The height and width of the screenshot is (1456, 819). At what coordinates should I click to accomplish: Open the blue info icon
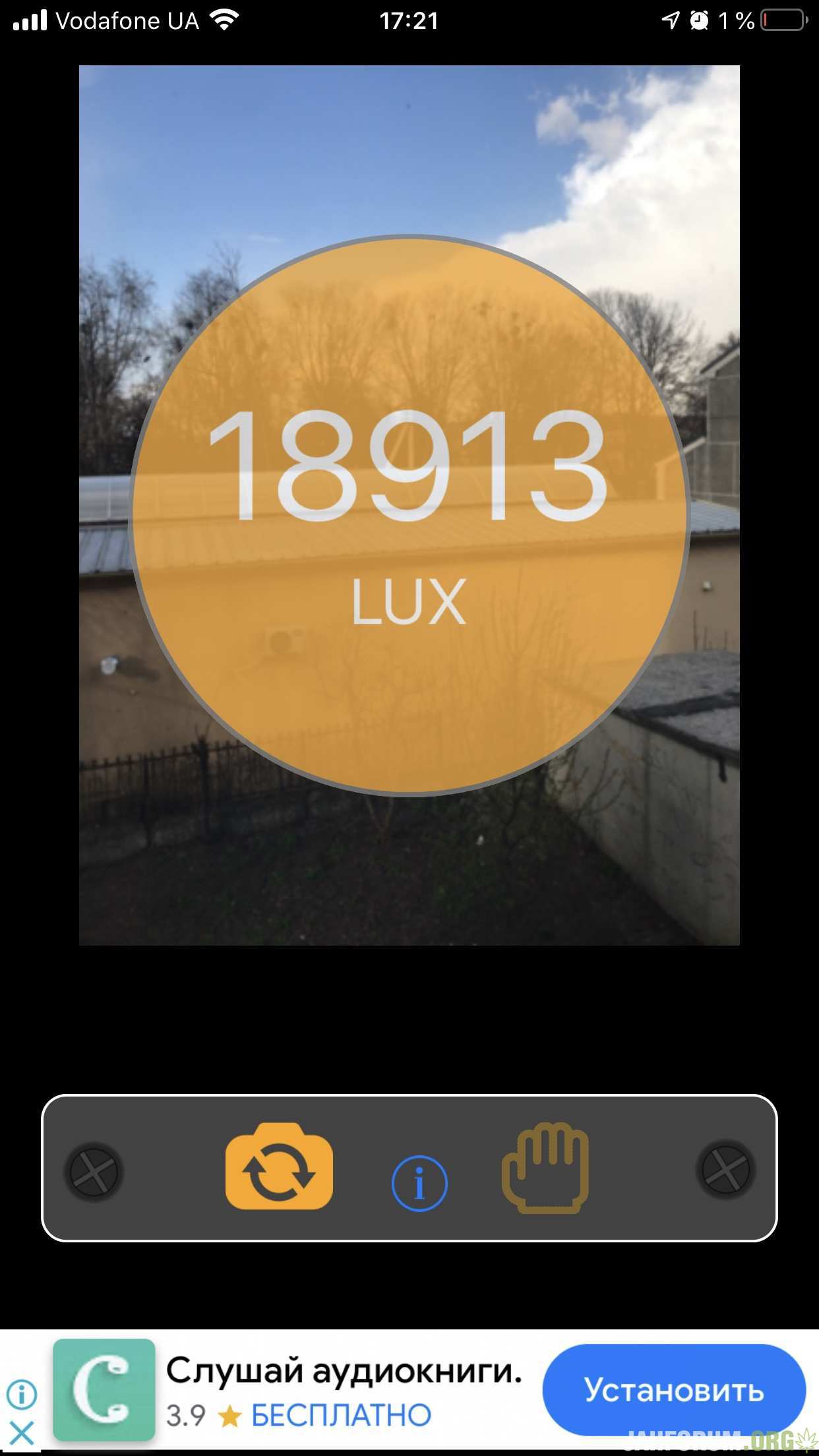click(419, 1183)
